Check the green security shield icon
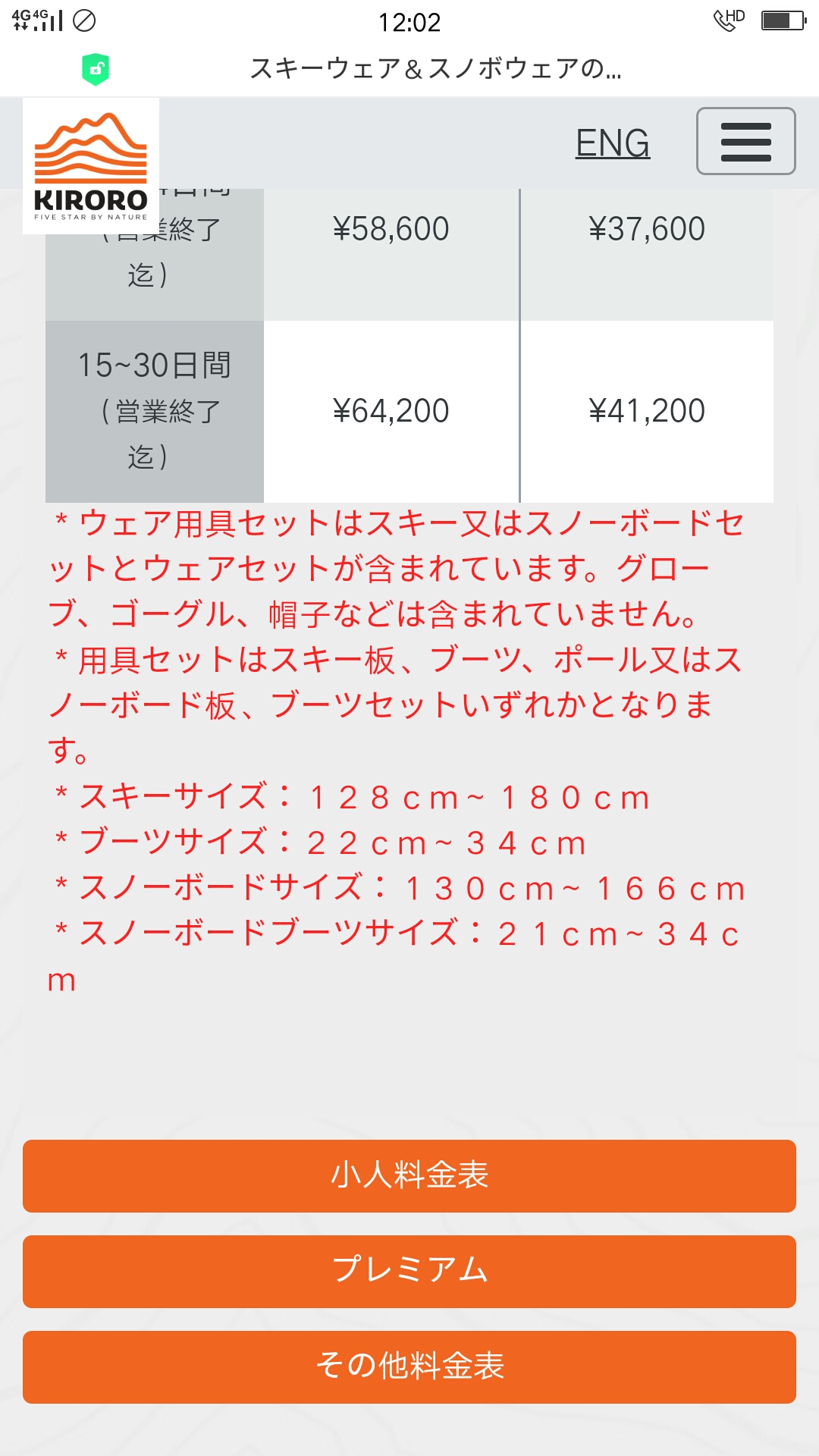The height and width of the screenshot is (1456, 819). click(x=96, y=69)
